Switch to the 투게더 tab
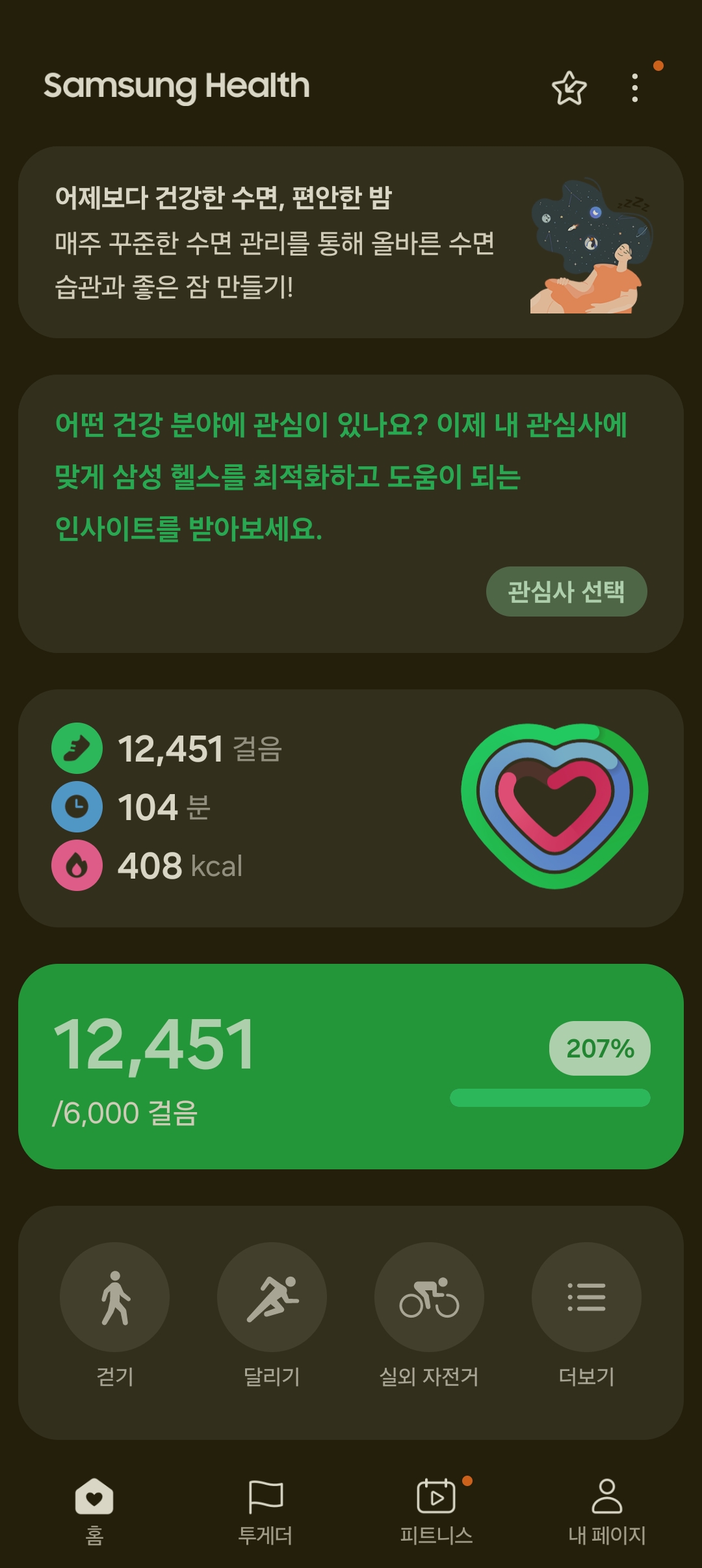702x1568 pixels. [x=265, y=1511]
